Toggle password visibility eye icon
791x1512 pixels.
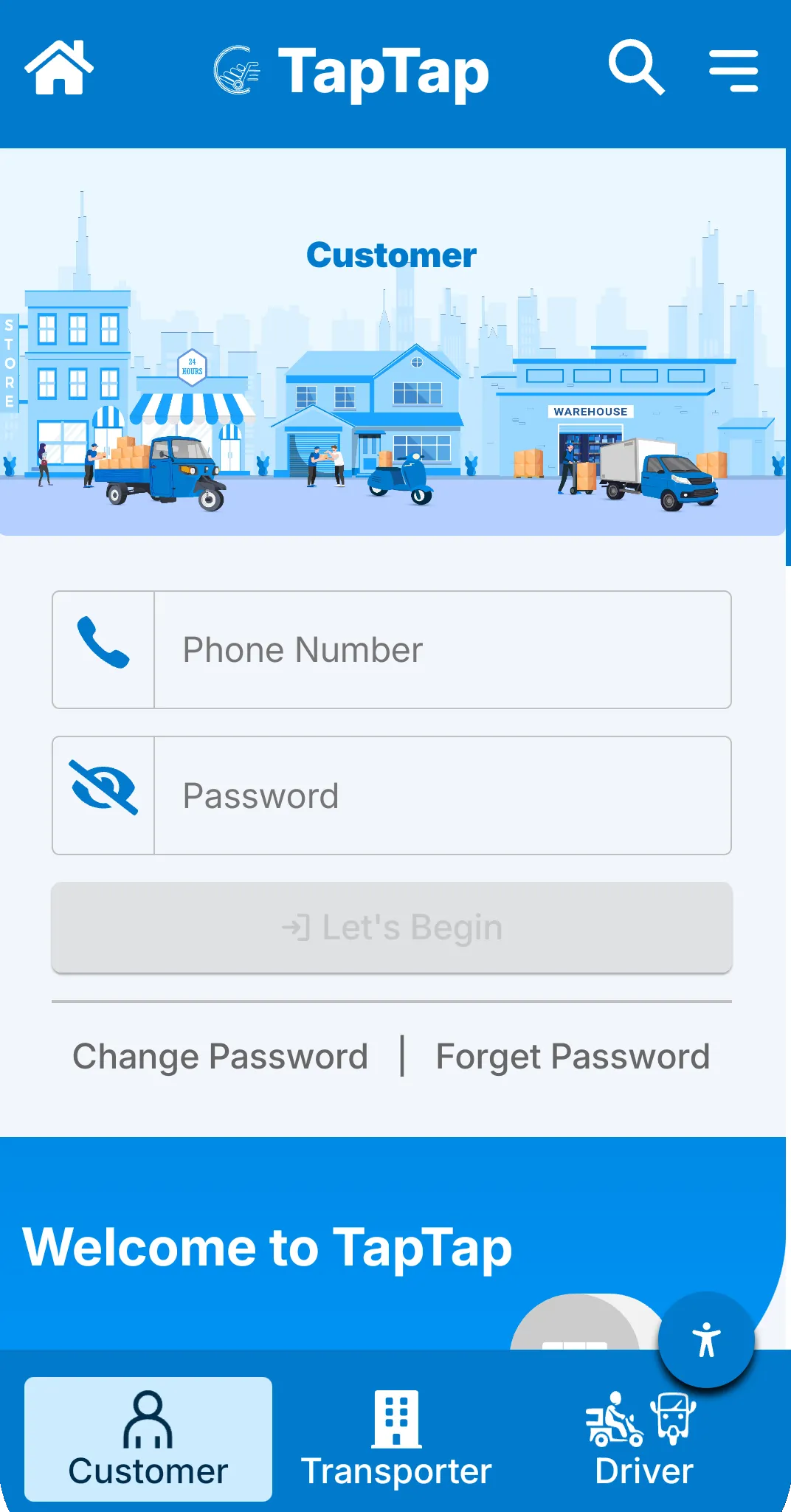(x=103, y=788)
